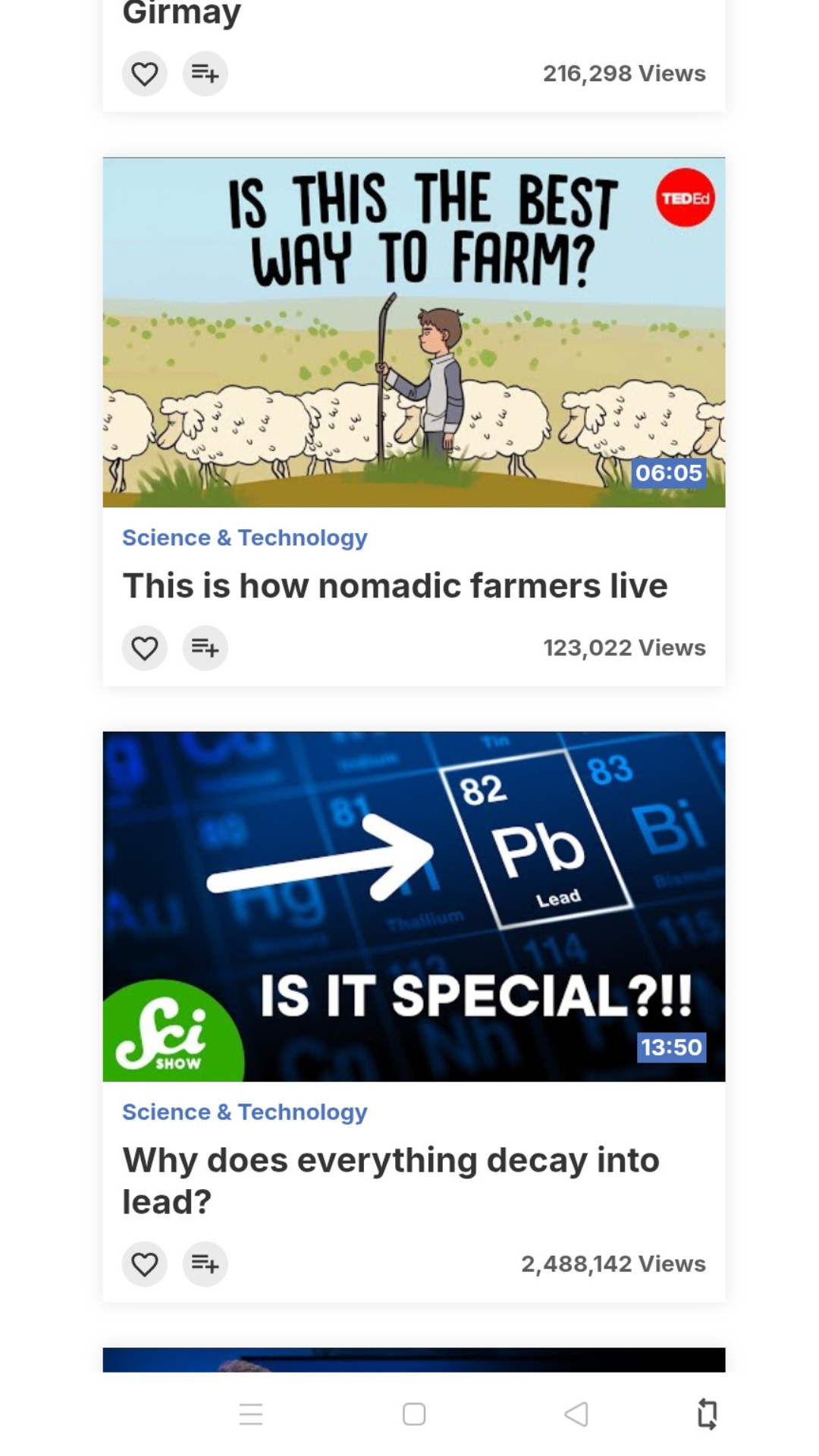
Task: Tap the screen rotation icon
Action: (707, 1414)
